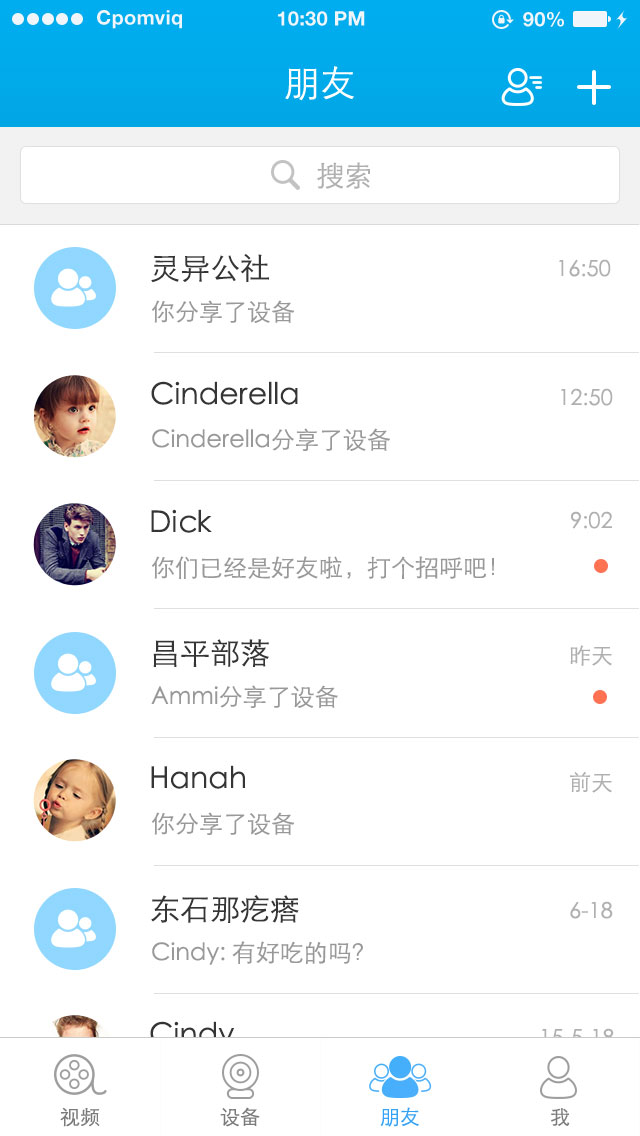Open the 灵异公社 group chat
Viewport: 640px width, 1136px height.
tap(320, 289)
